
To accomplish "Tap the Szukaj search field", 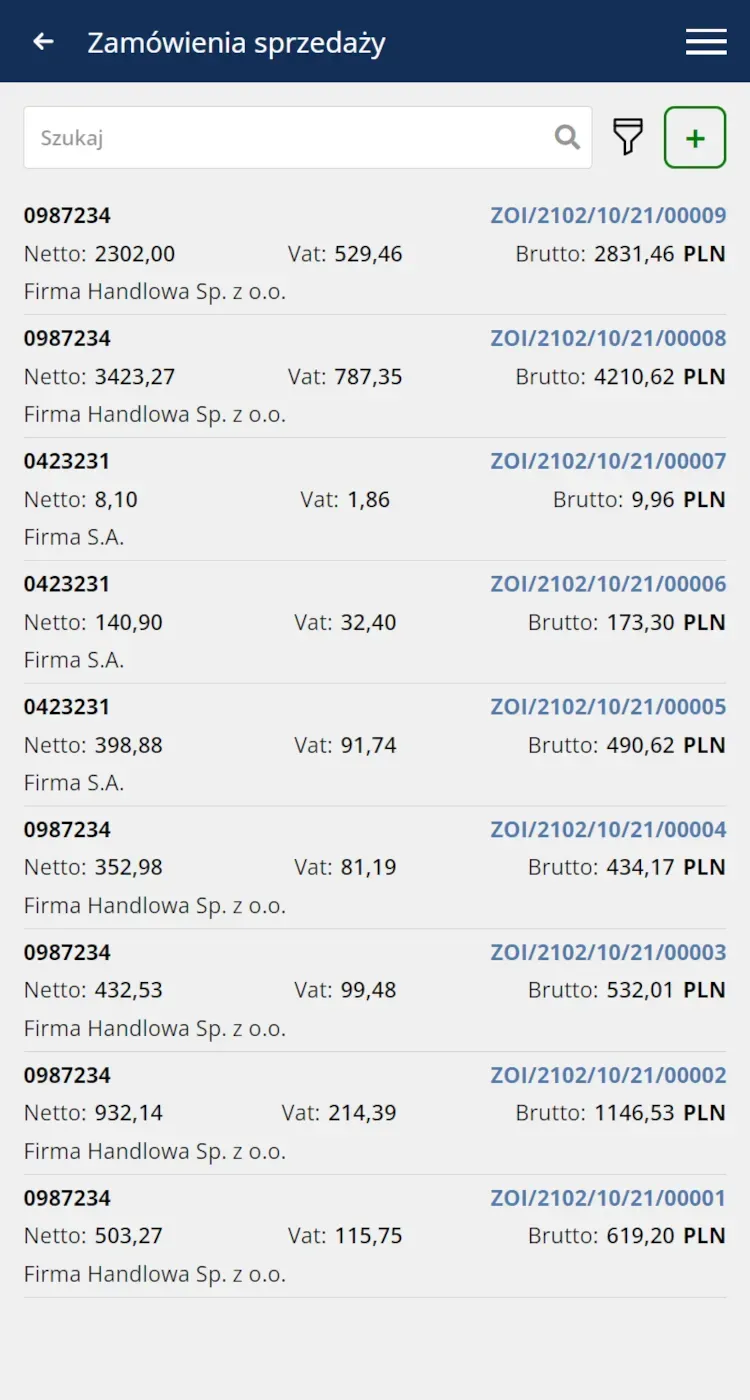I will (290, 138).
